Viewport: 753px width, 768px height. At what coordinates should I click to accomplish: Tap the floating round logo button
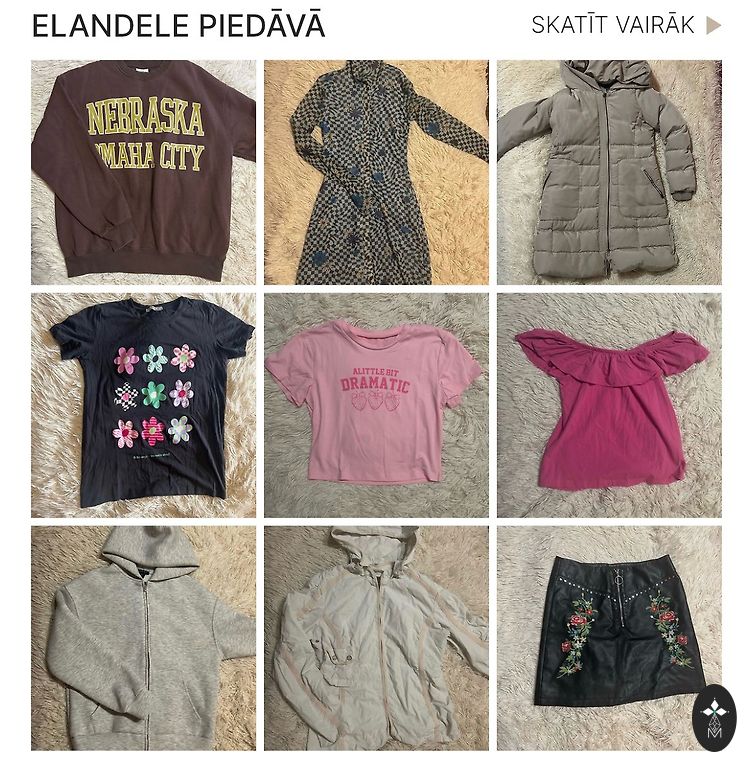pyautogui.click(x=714, y=718)
